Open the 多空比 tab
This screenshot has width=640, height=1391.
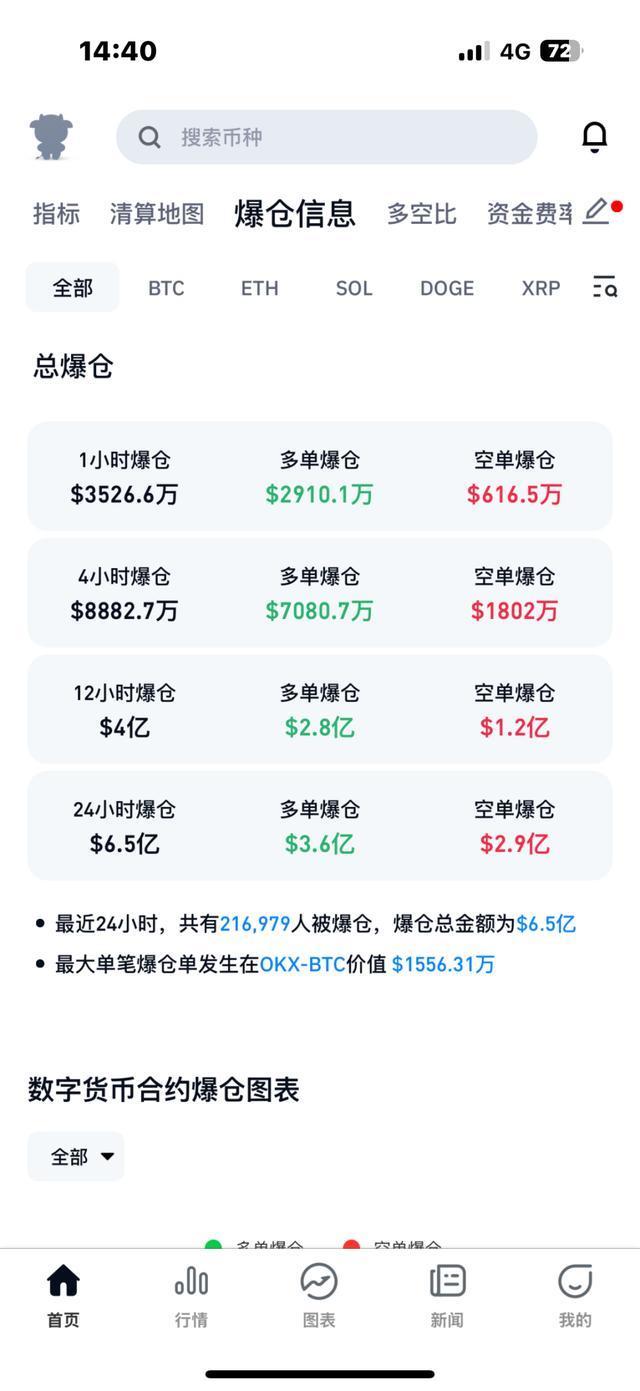[421, 213]
